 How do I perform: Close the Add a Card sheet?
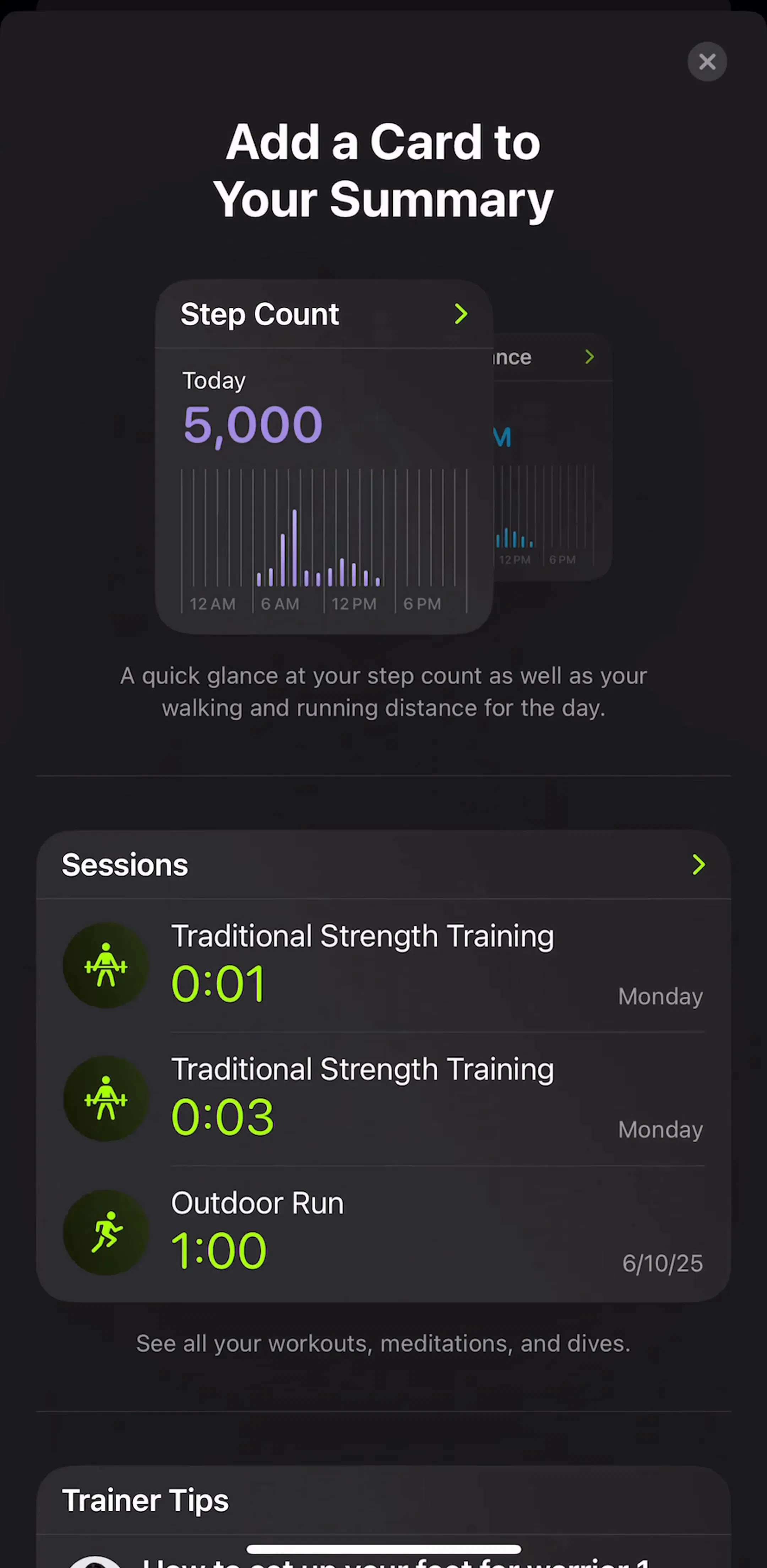click(707, 61)
